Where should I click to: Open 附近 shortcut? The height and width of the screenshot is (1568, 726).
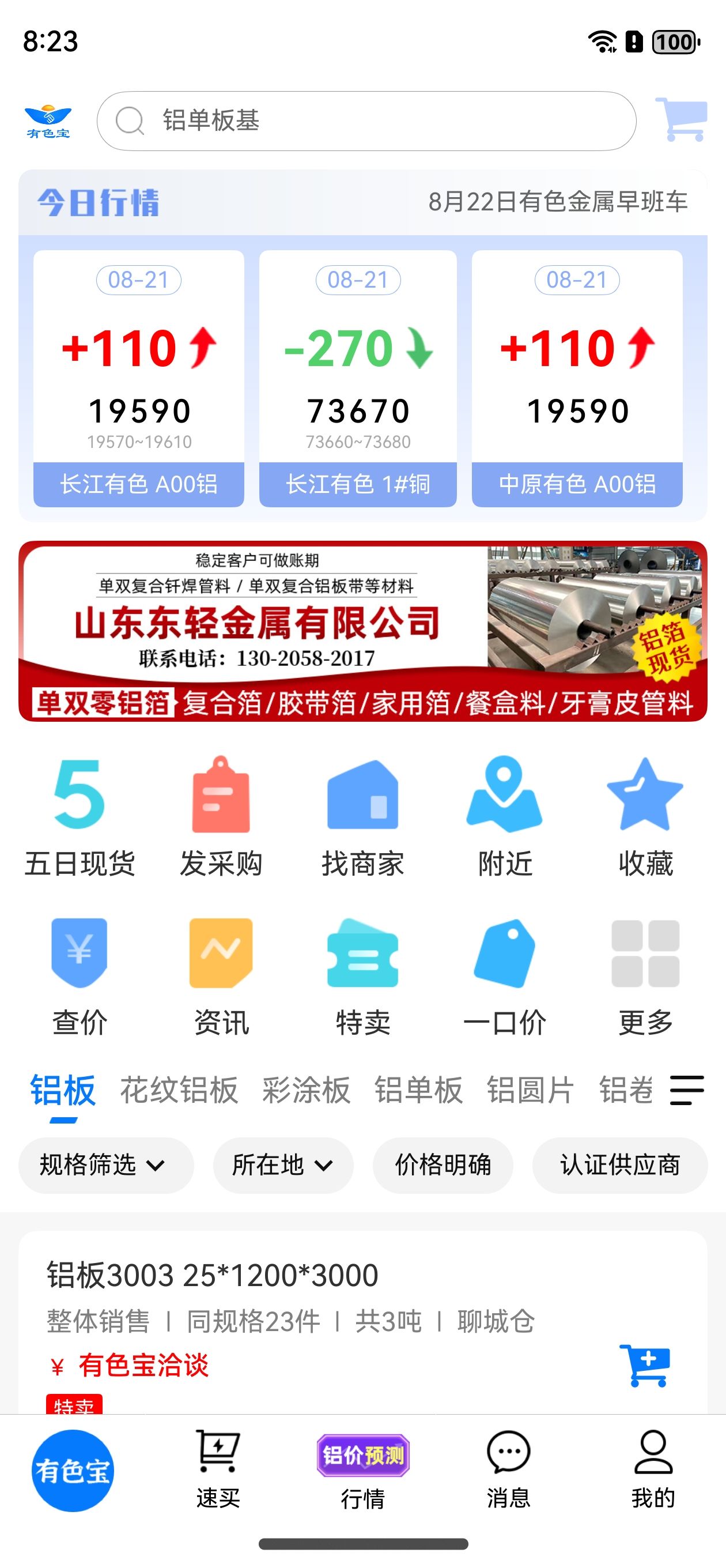click(x=505, y=817)
